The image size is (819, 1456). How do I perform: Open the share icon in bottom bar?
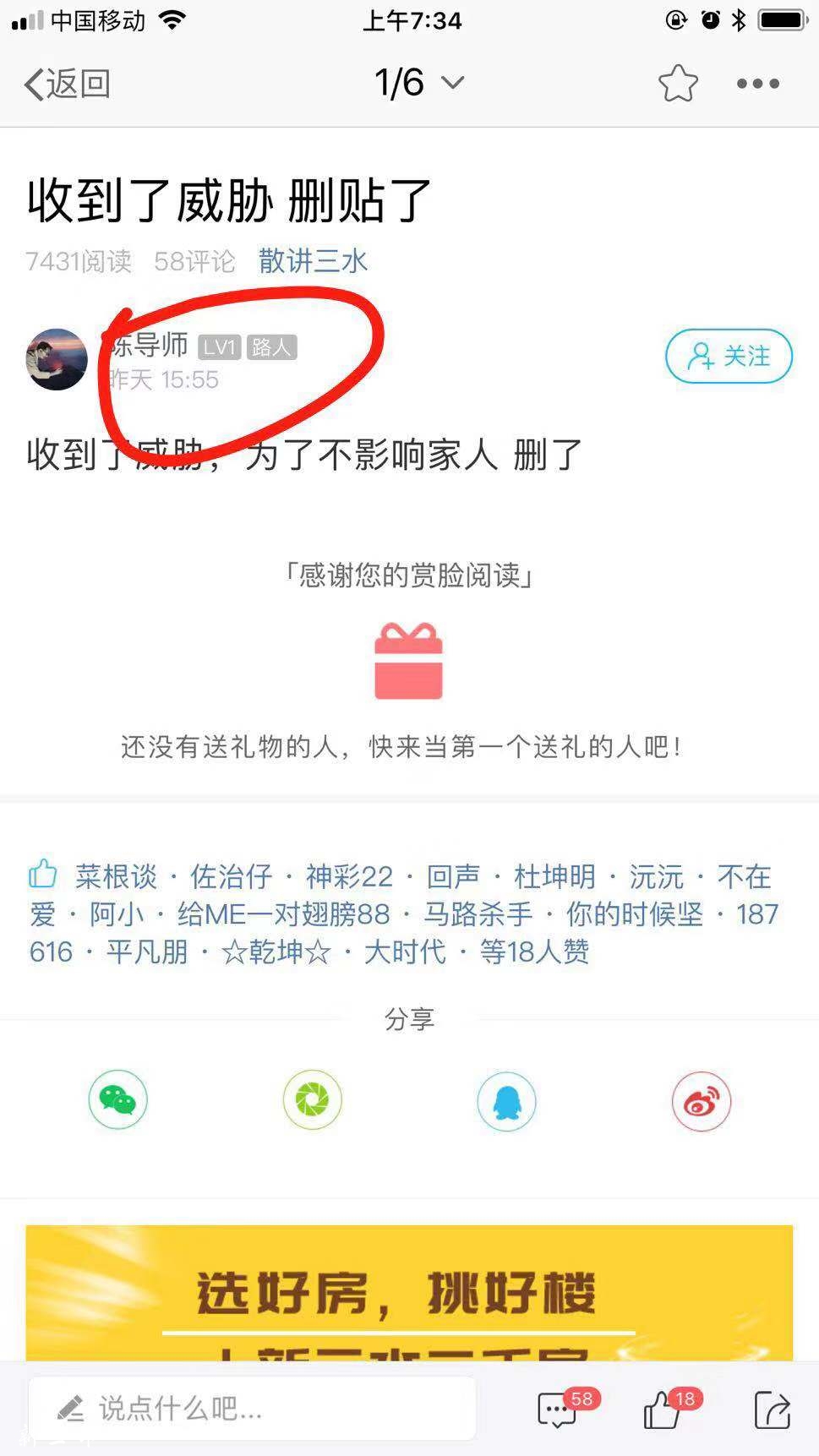772,1410
